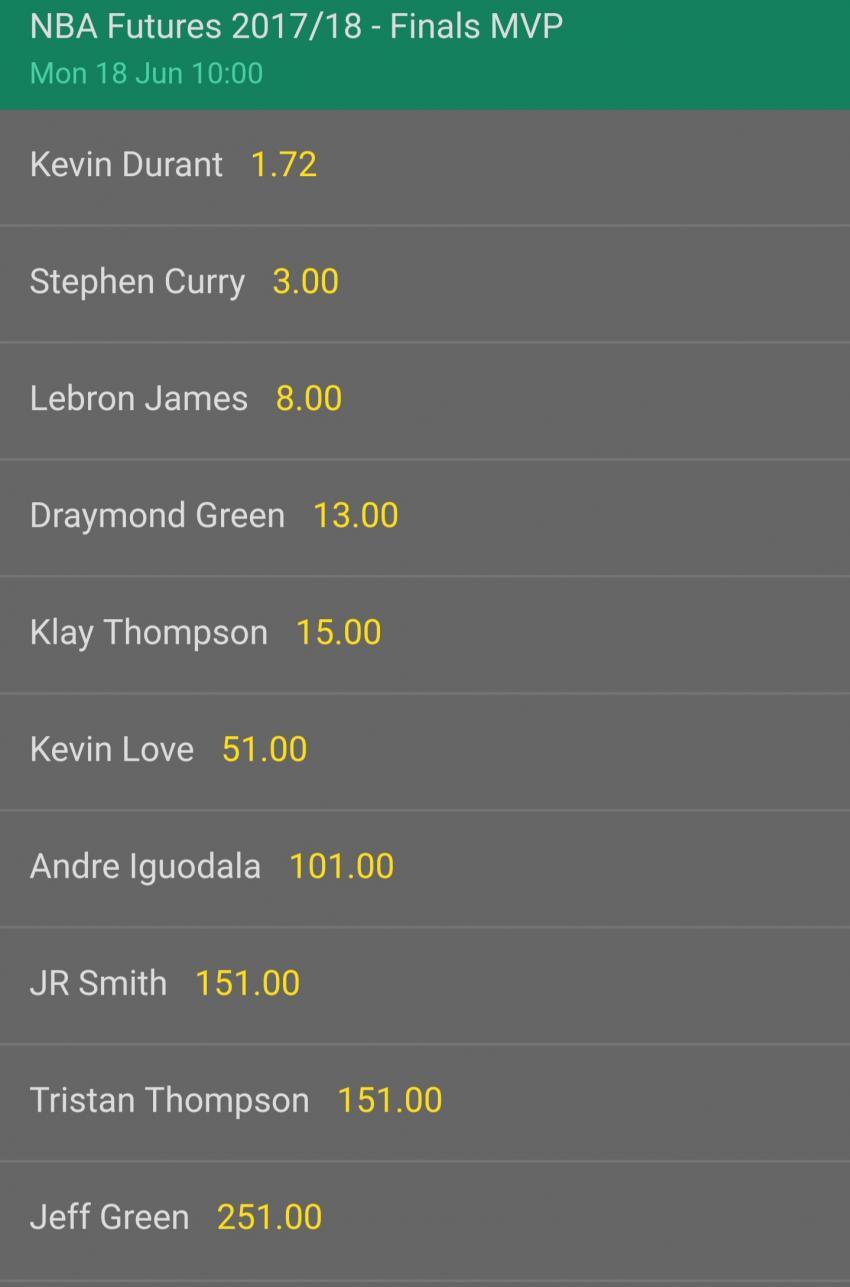Tap the Lebron James 8.00 selection
This screenshot has height=1287, width=850.
coord(425,401)
